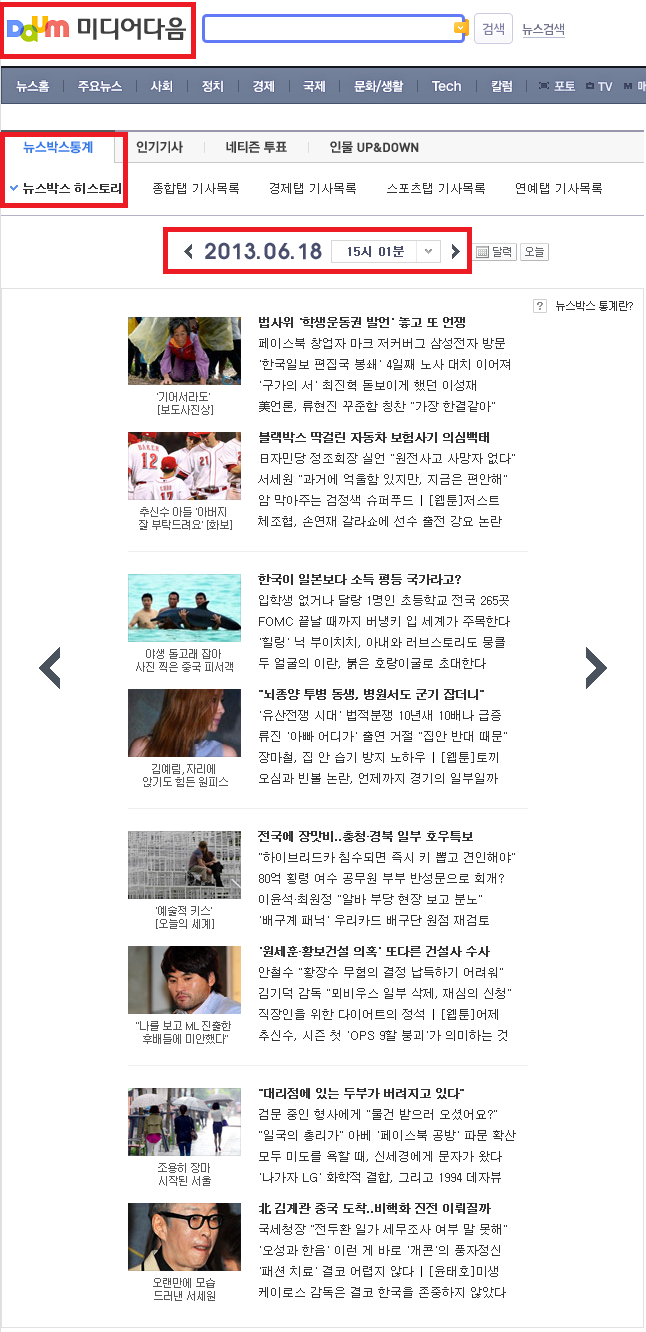Viewport: 646px width, 1332px height.
Task: Switch to the 네티즌 투표 tab
Action: click(256, 147)
